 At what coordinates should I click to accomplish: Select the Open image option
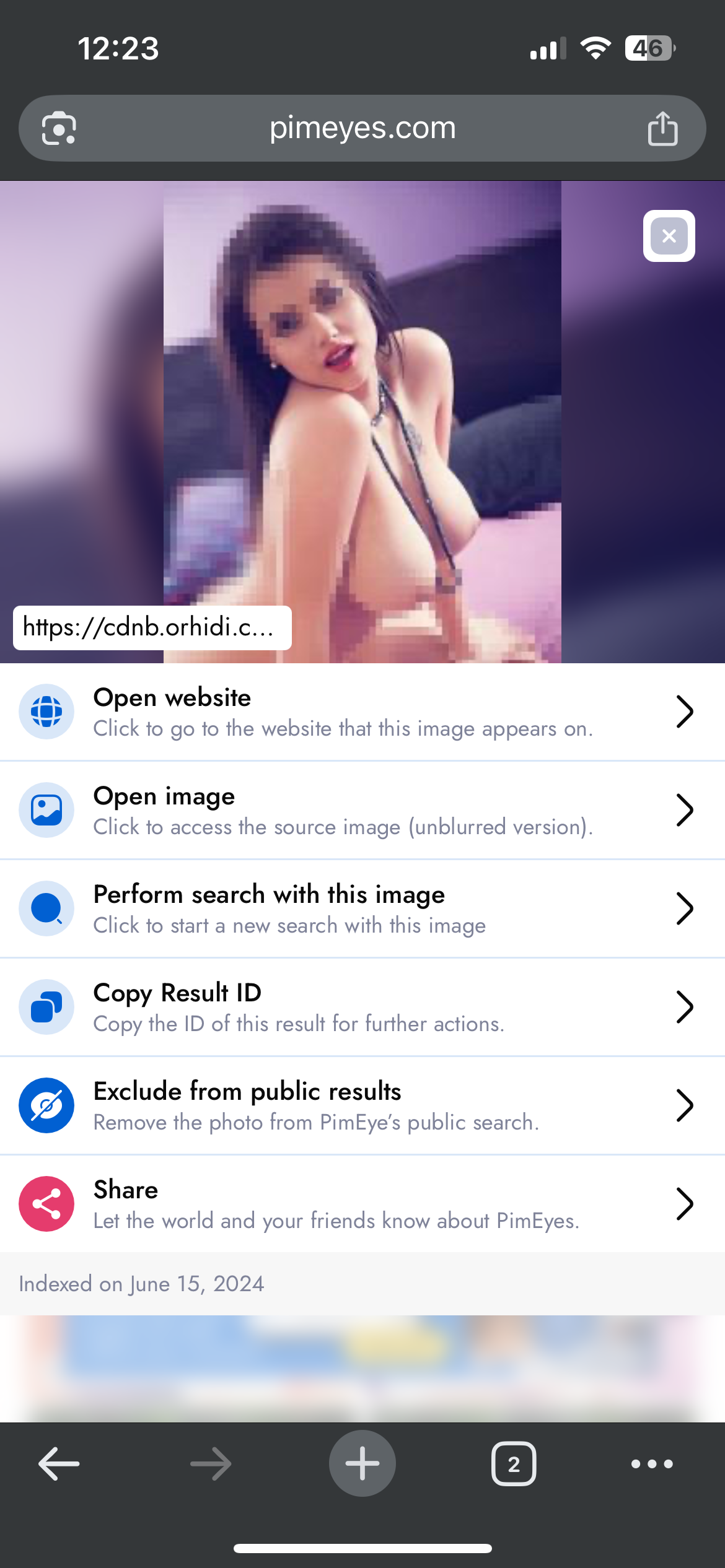point(362,810)
